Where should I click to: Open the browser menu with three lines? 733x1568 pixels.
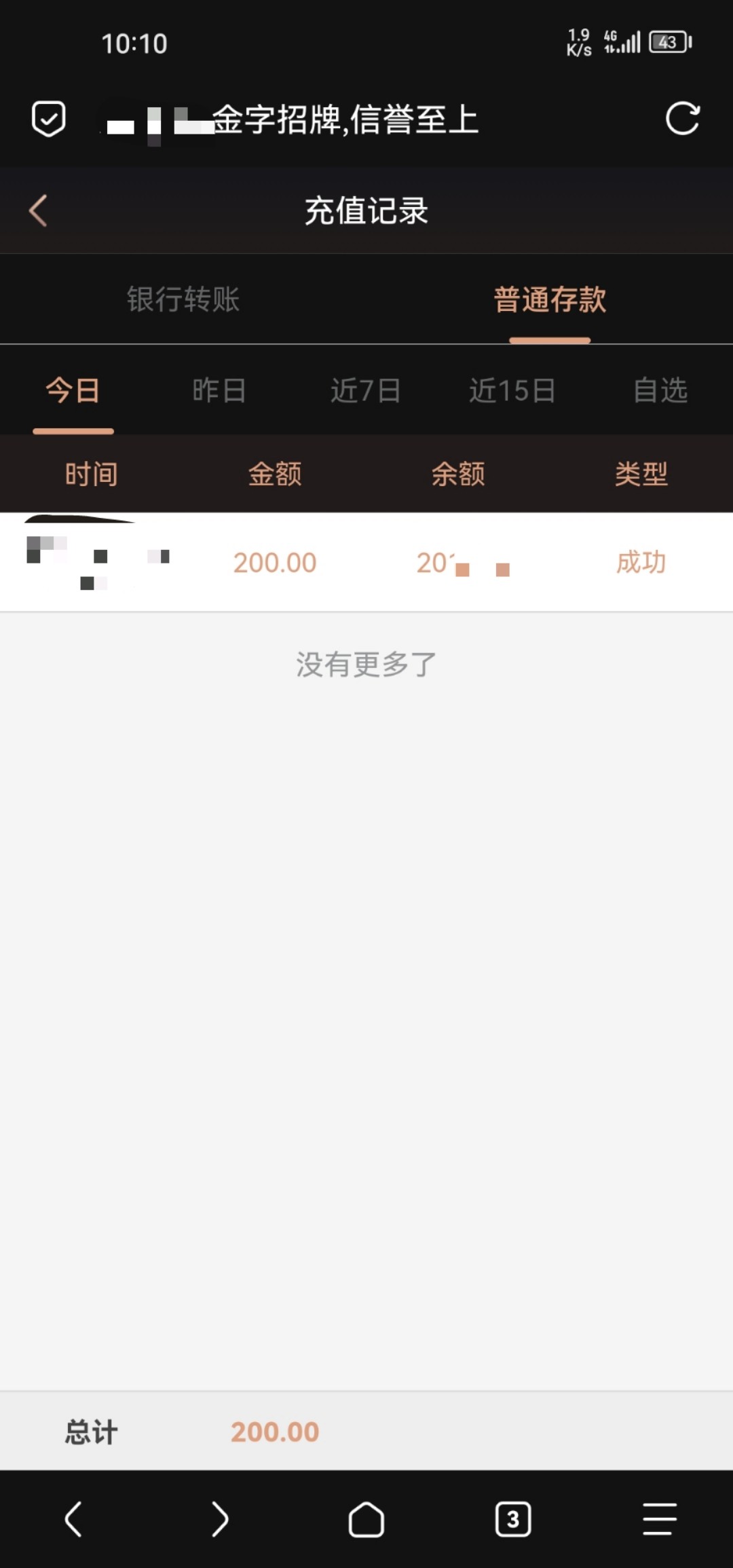660,1519
